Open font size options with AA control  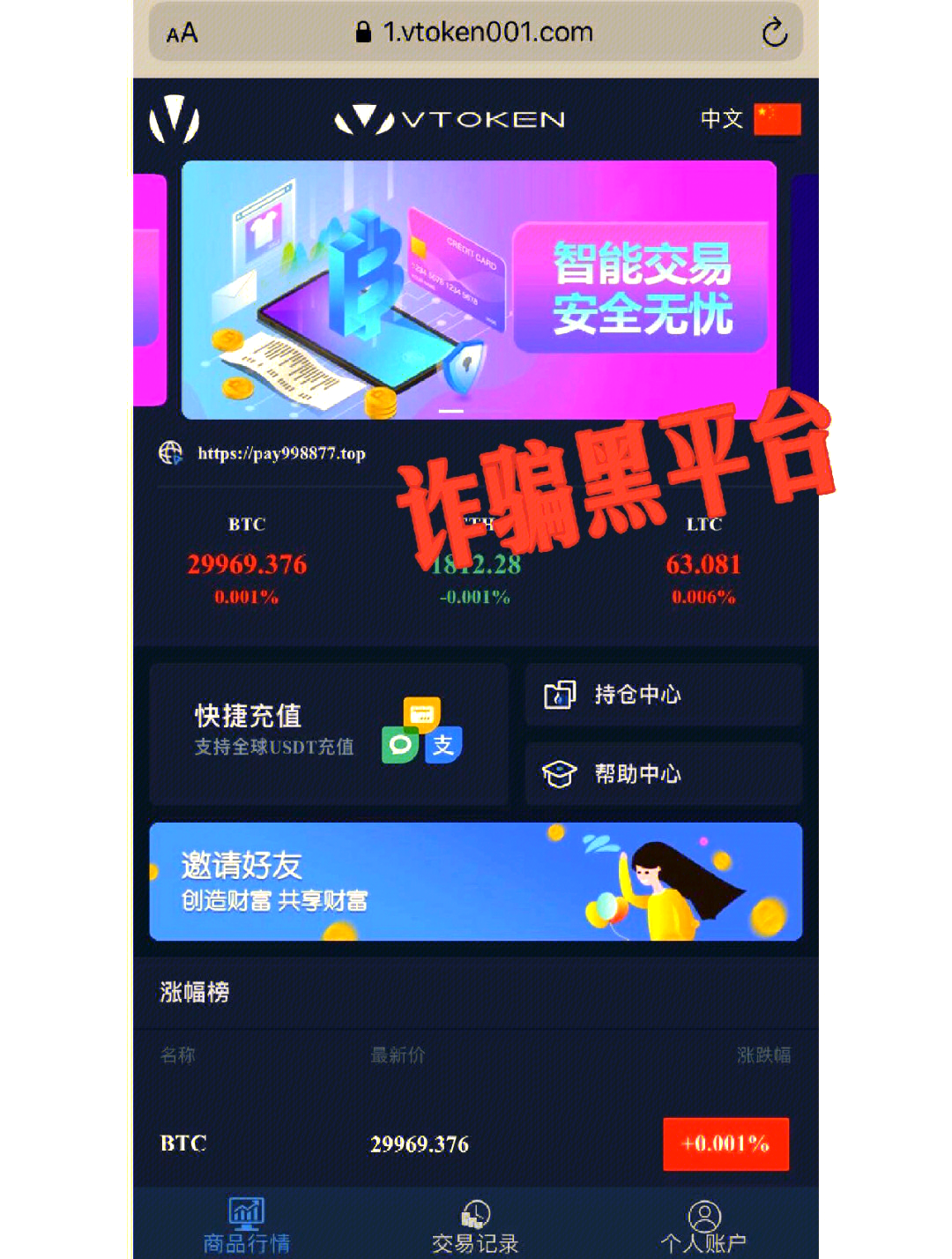[x=179, y=33]
